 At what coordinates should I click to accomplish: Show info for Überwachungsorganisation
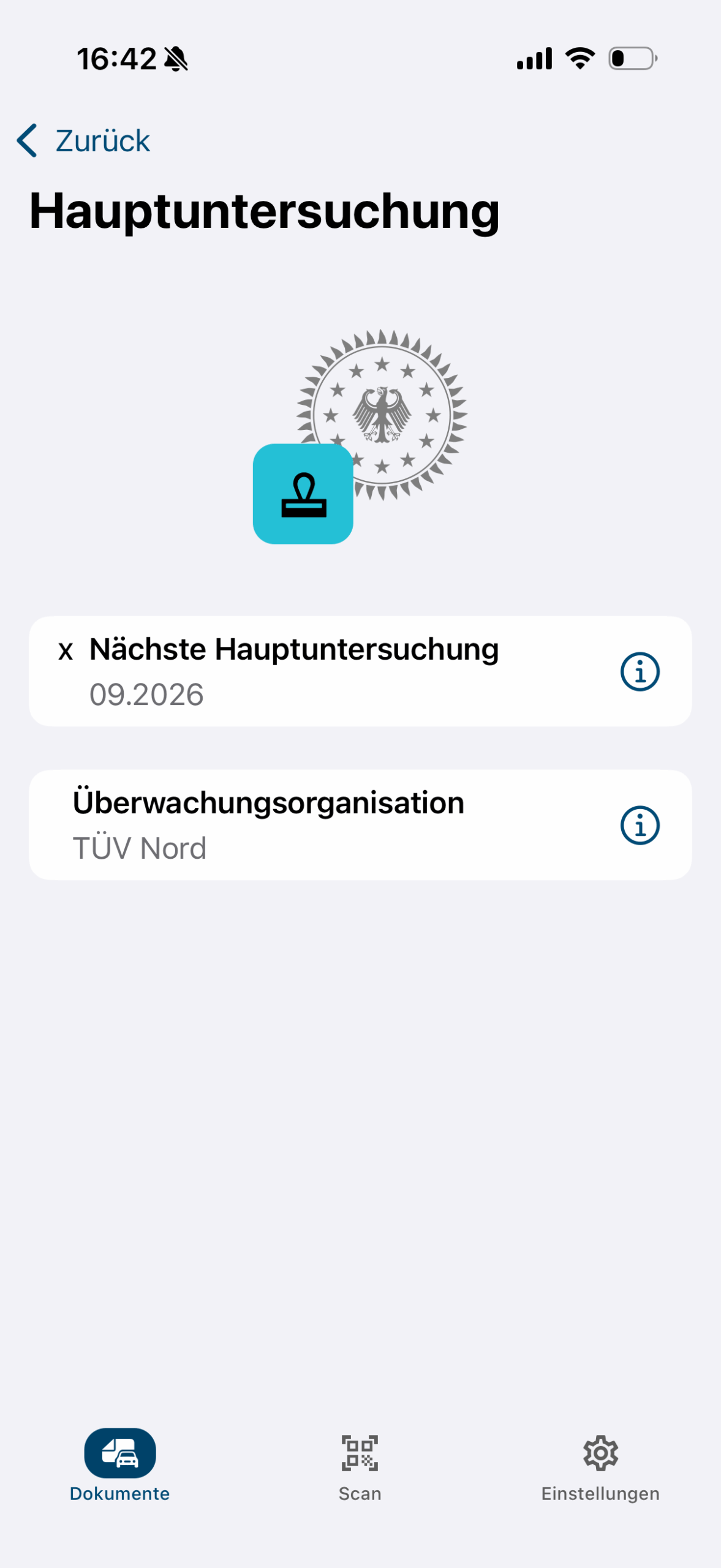point(640,825)
